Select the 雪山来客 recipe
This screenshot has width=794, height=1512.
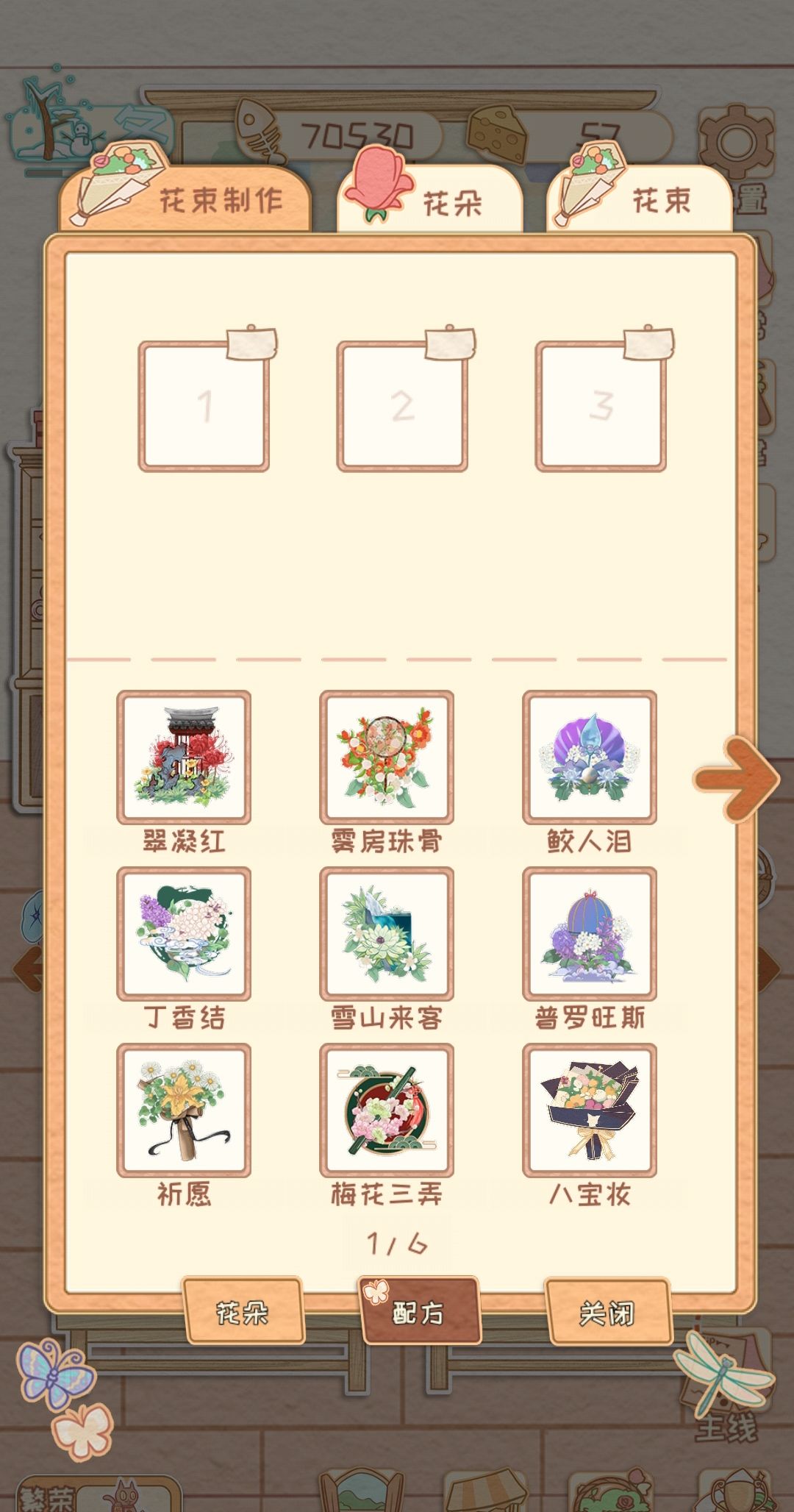pyautogui.click(x=387, y=934)
